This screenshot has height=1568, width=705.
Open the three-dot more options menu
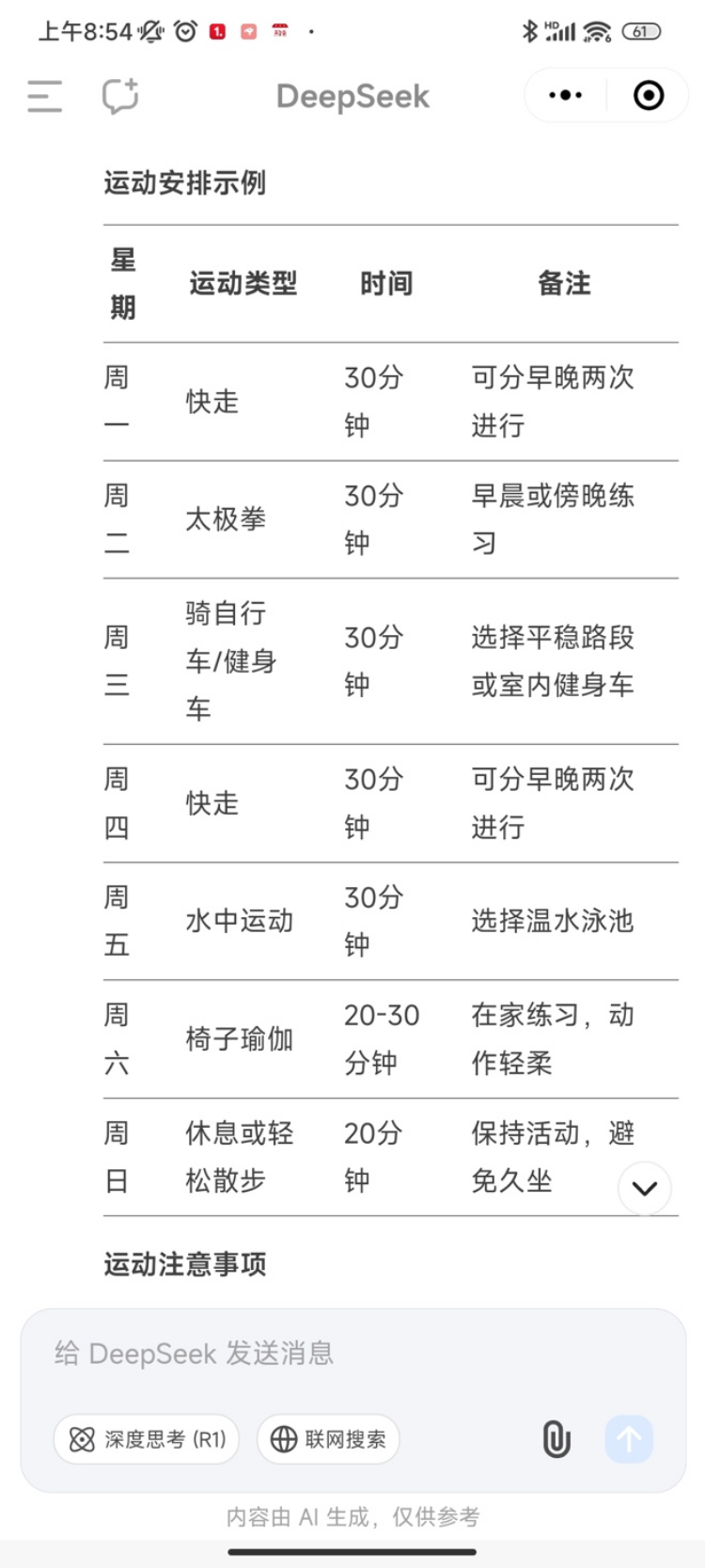tap(565, 95)
